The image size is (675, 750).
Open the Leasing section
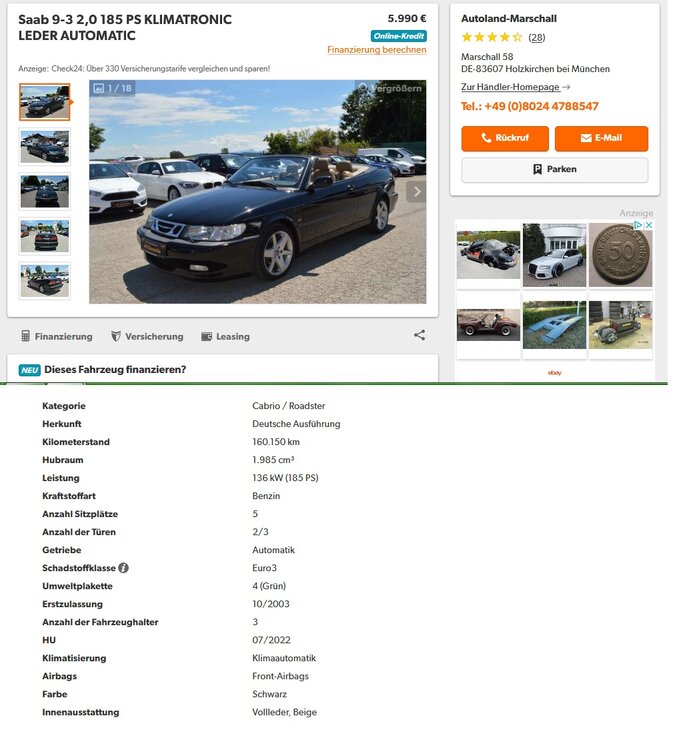225,336
